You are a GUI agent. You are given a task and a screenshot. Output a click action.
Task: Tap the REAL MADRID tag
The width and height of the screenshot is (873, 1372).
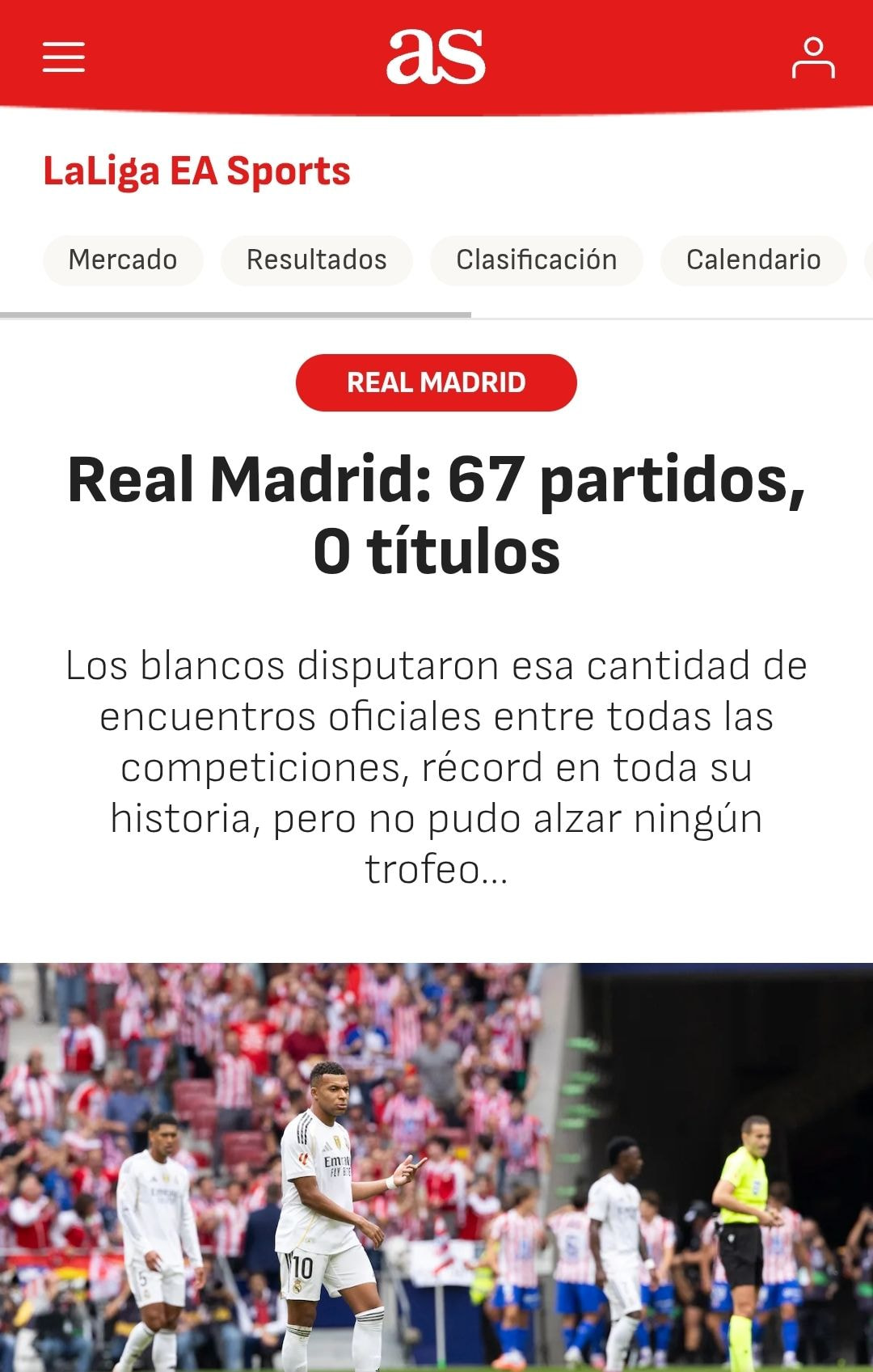pyautogui.click(x=436, y=382)
